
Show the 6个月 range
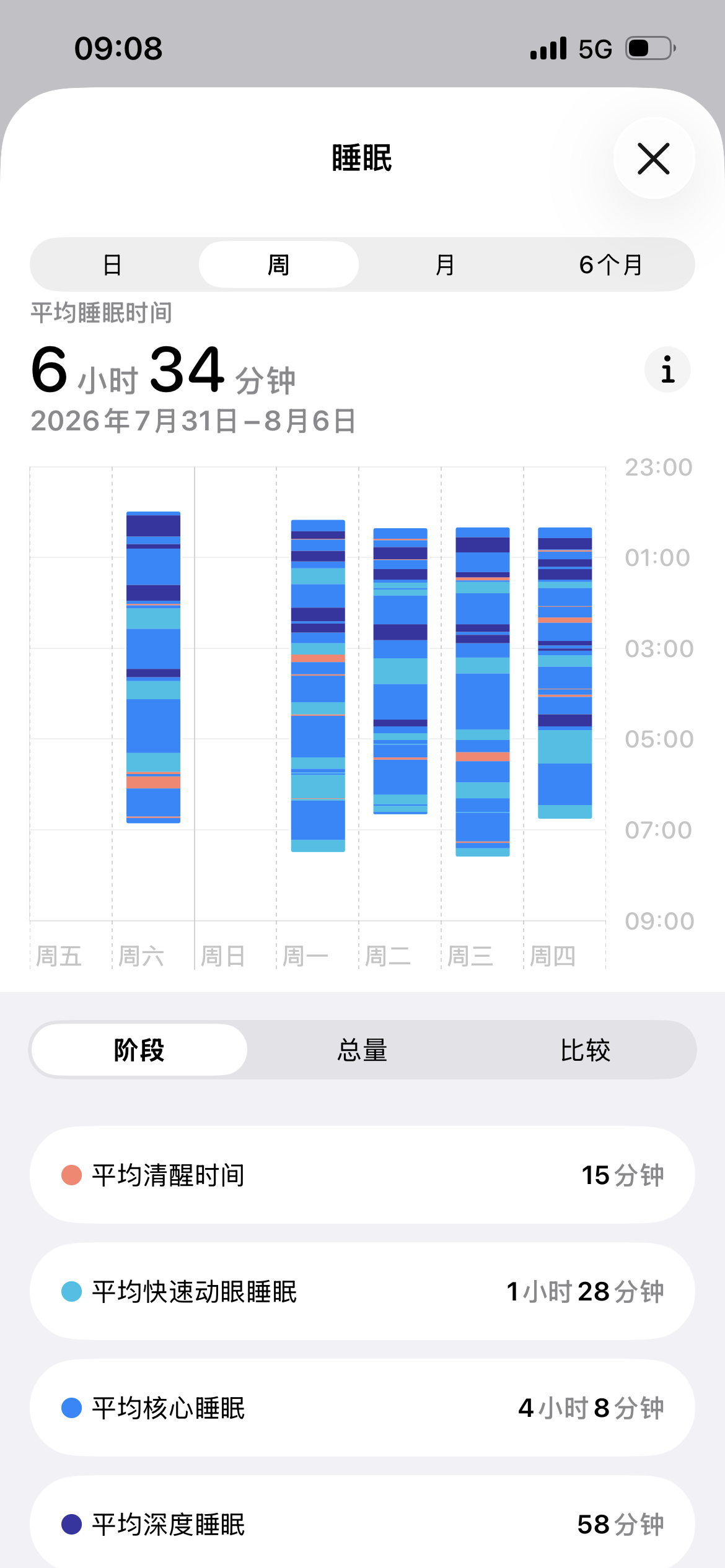[610, 265]
